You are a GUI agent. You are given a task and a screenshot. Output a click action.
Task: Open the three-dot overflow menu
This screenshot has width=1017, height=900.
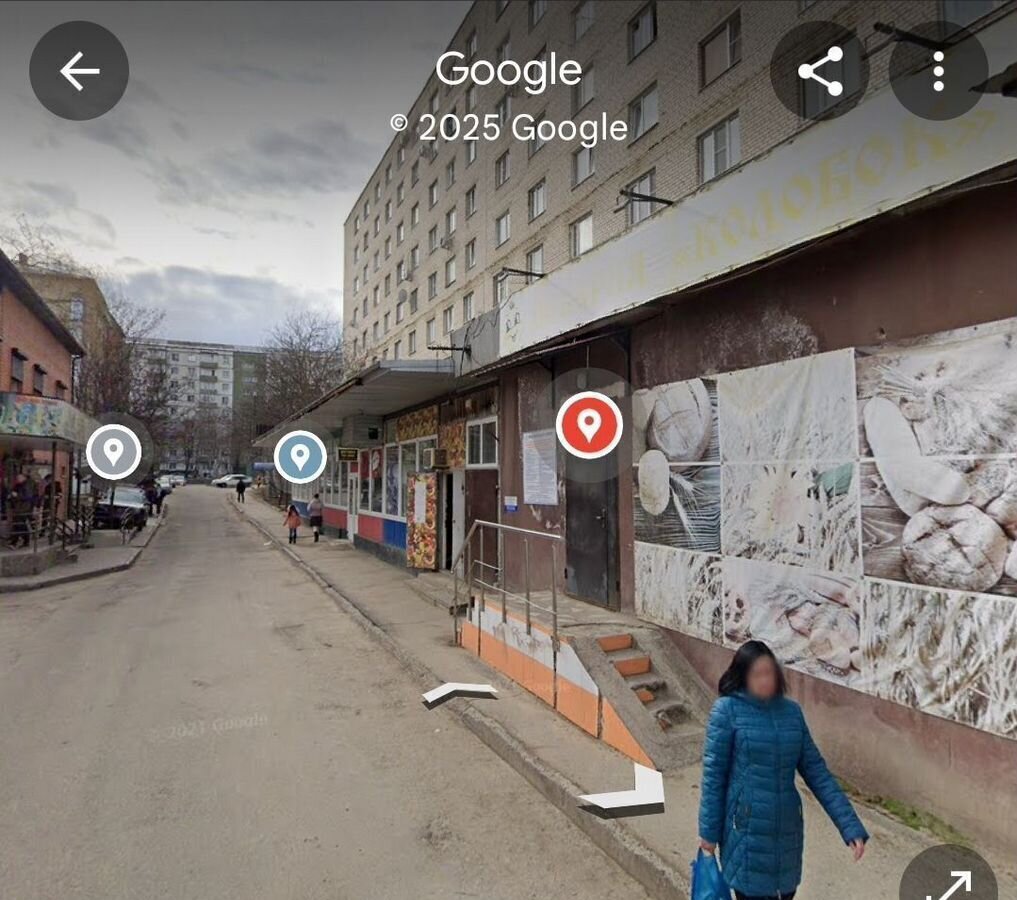938,71
